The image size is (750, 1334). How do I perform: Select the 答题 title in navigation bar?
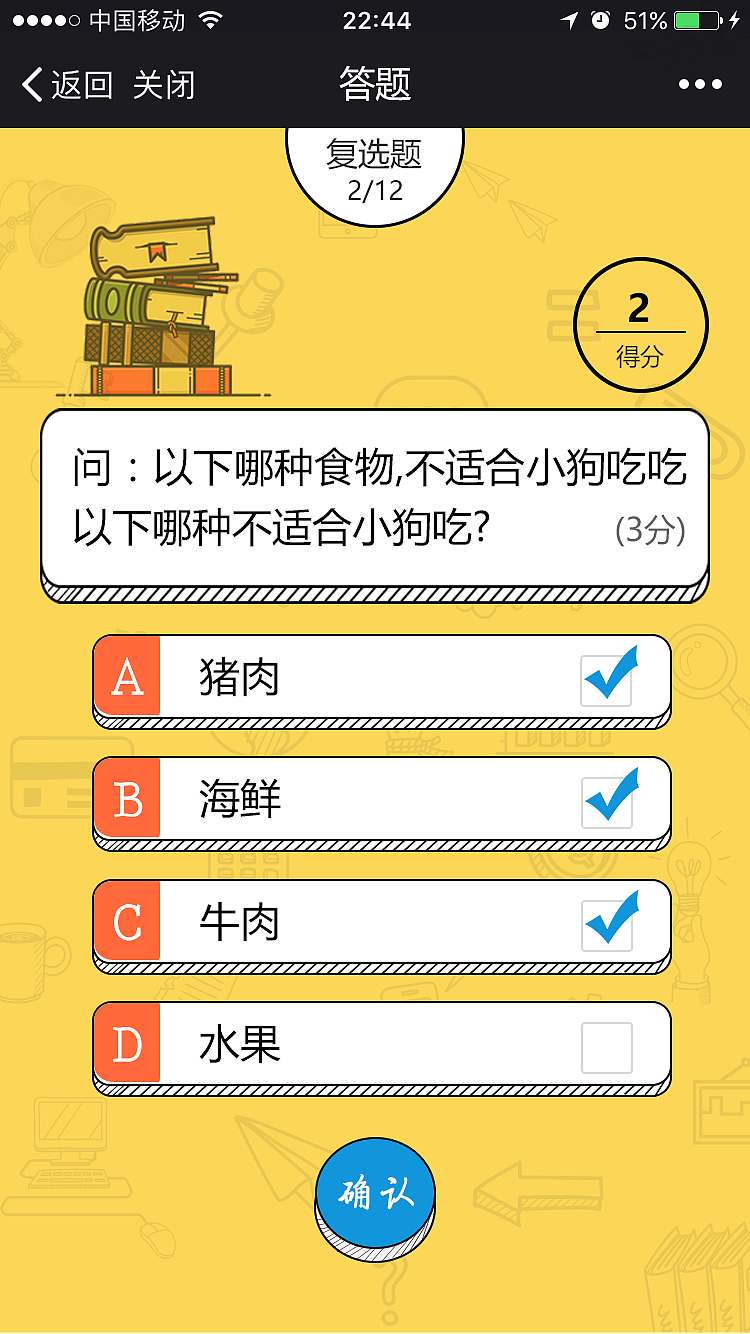pos(375,85)
